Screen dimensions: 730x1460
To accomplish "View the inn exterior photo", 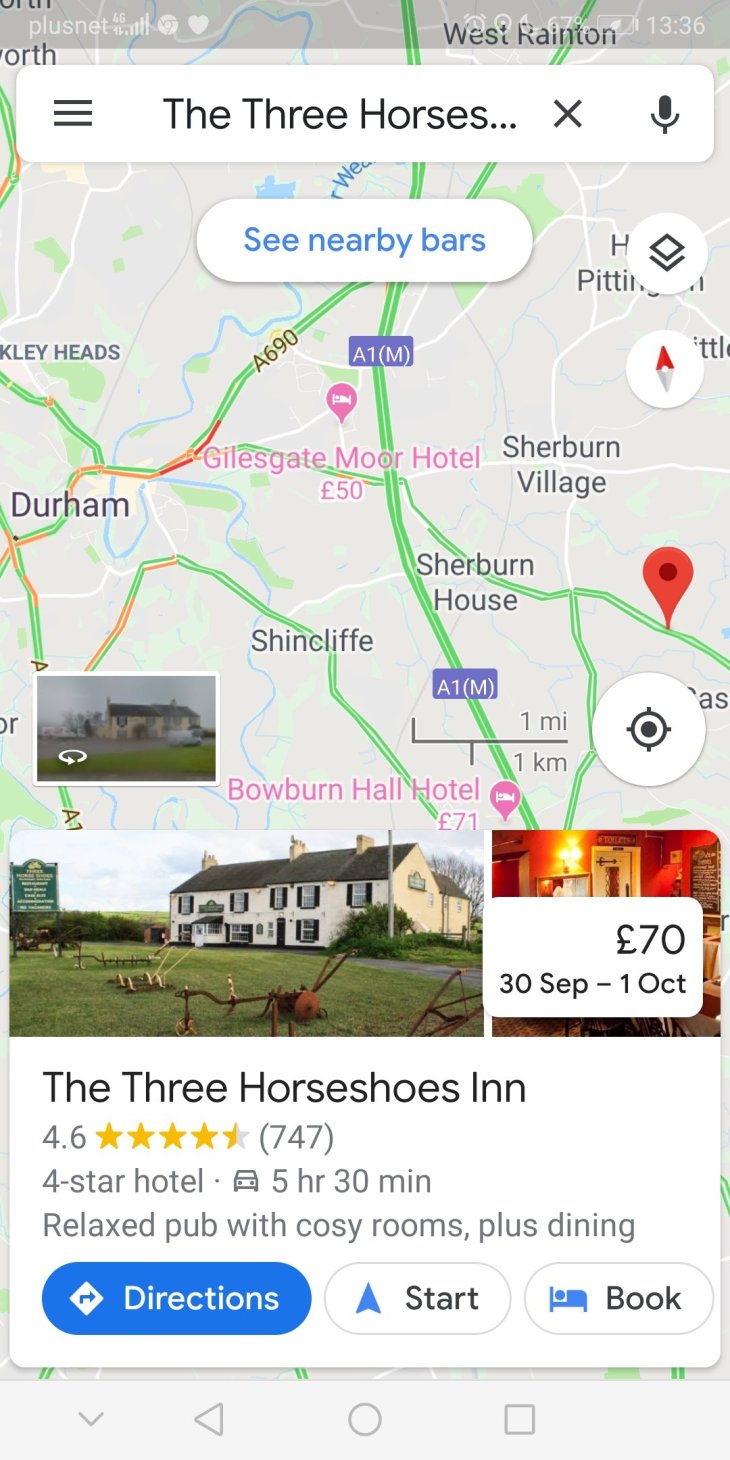I will coord(246,932).
